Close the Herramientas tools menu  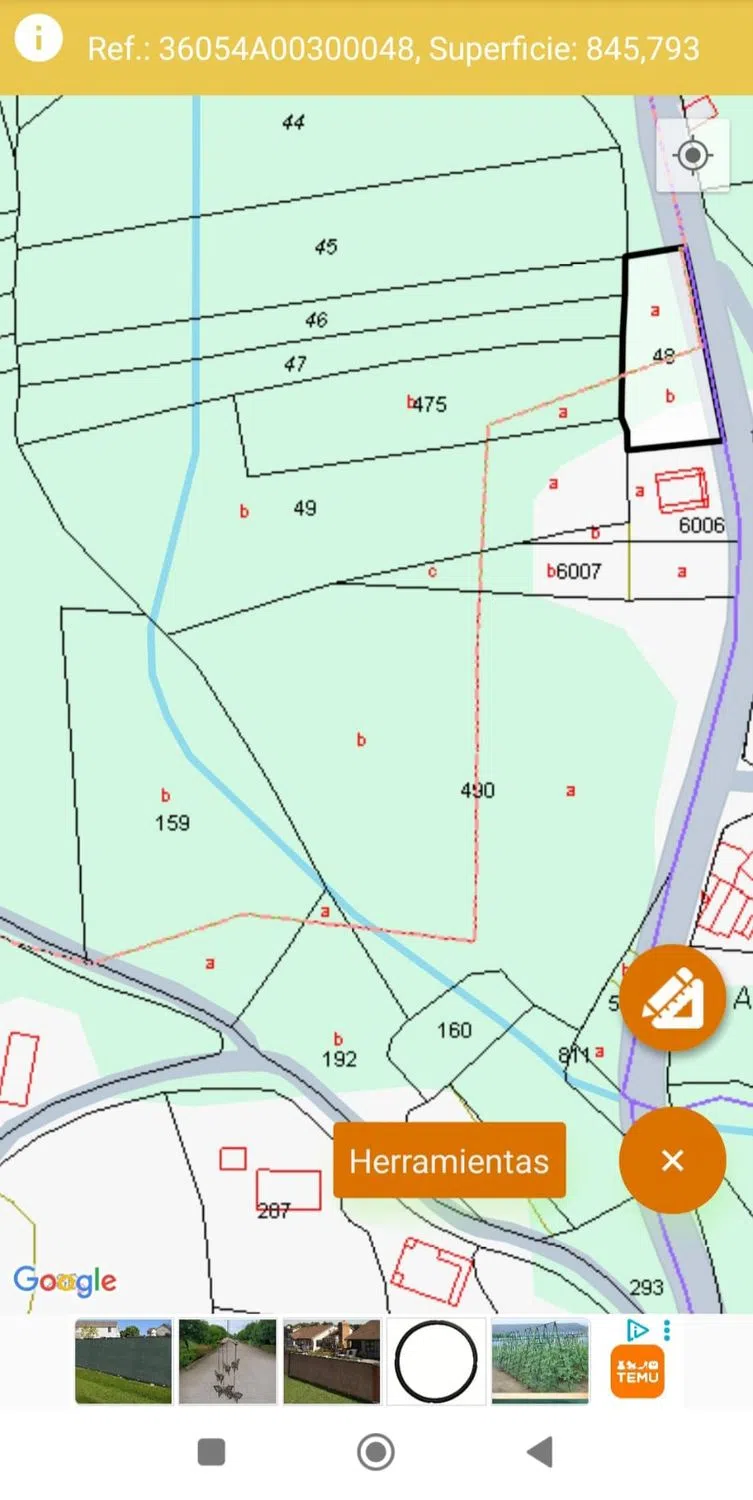coord(672,1160)
